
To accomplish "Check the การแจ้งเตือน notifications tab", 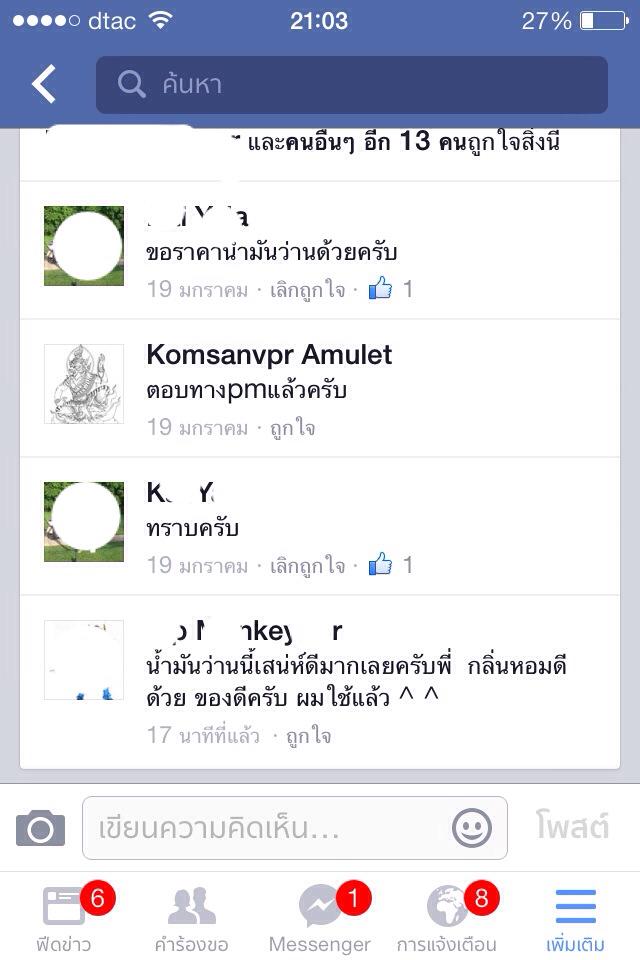I will 446,917.
